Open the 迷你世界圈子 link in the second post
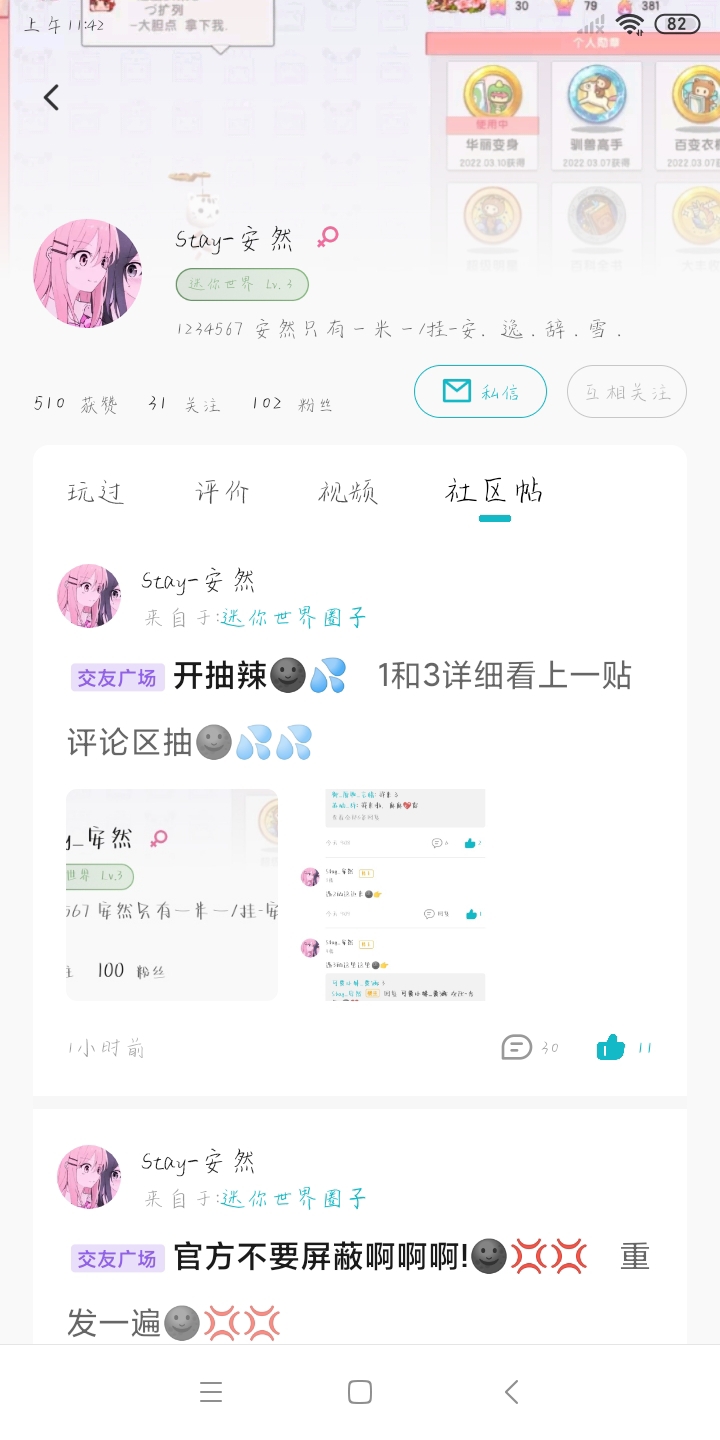720x1440 pixels. coord(294,1197)
